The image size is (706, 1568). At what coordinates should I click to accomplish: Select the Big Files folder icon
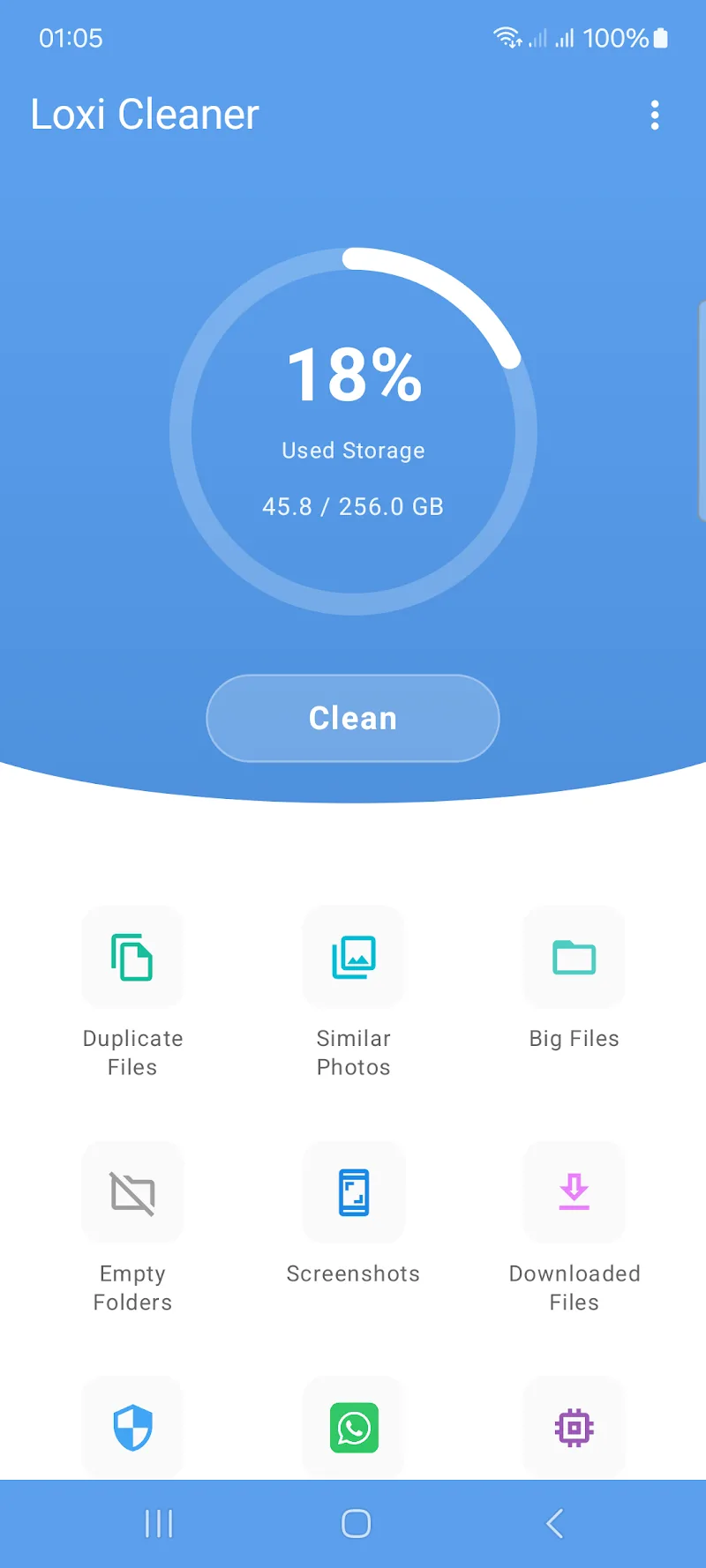coord(574,958)
